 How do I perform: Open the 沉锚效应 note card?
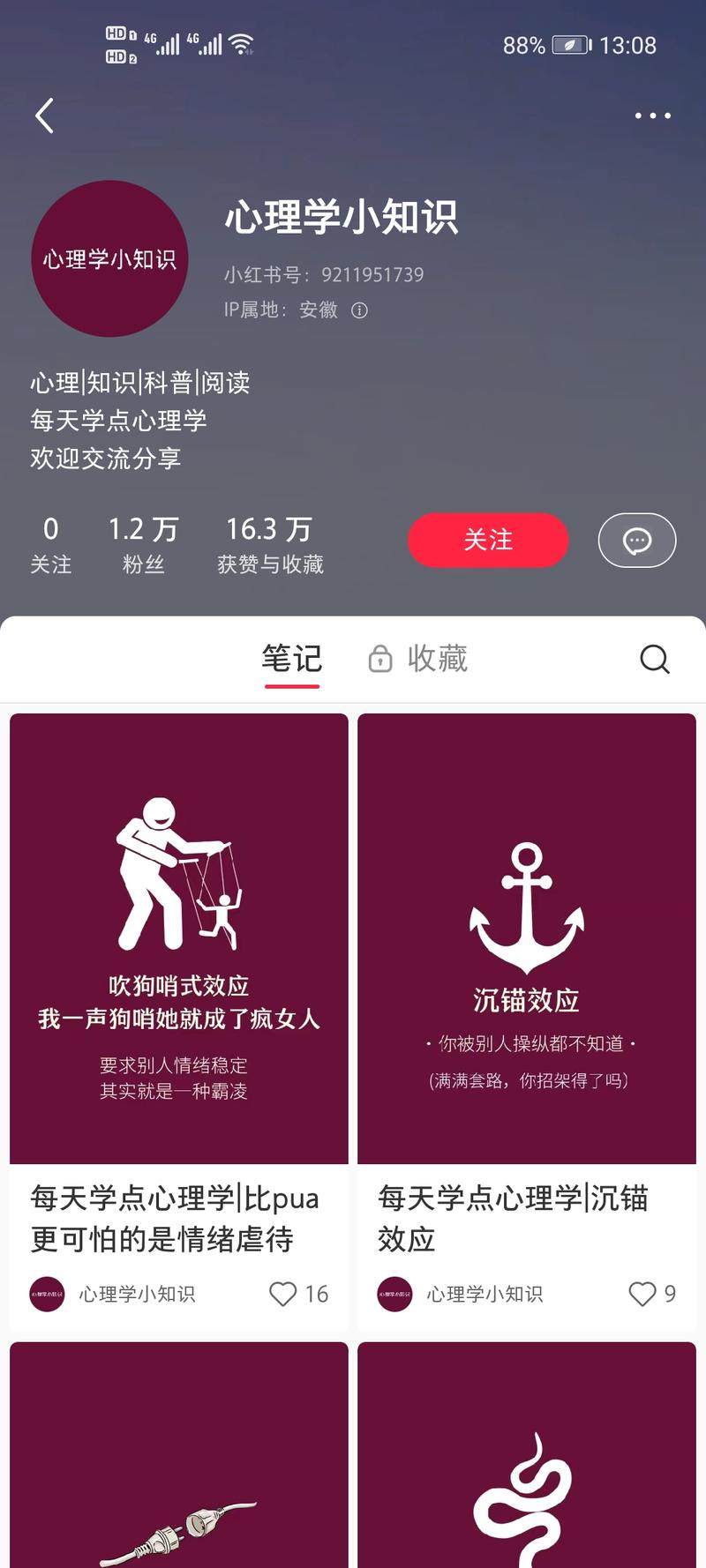[x=527, y=939]
